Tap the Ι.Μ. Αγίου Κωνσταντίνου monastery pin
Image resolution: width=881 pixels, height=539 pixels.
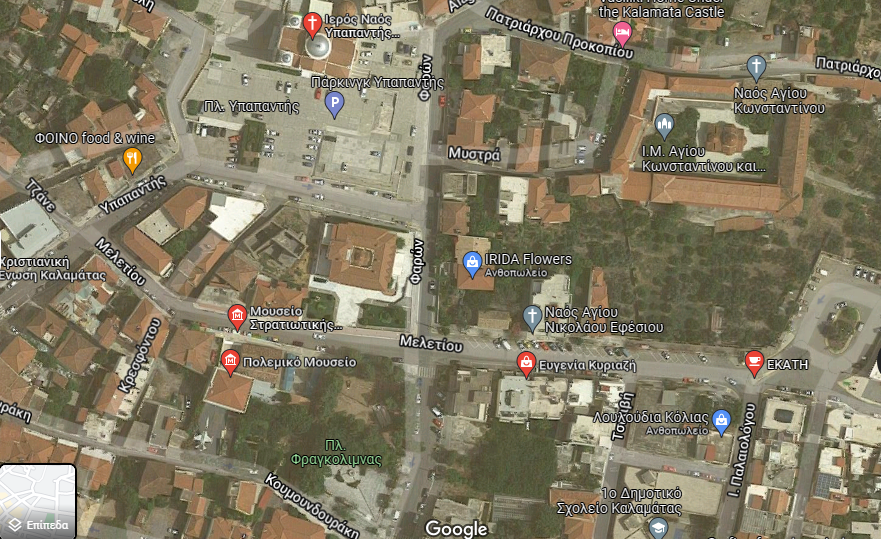point(664,125)
